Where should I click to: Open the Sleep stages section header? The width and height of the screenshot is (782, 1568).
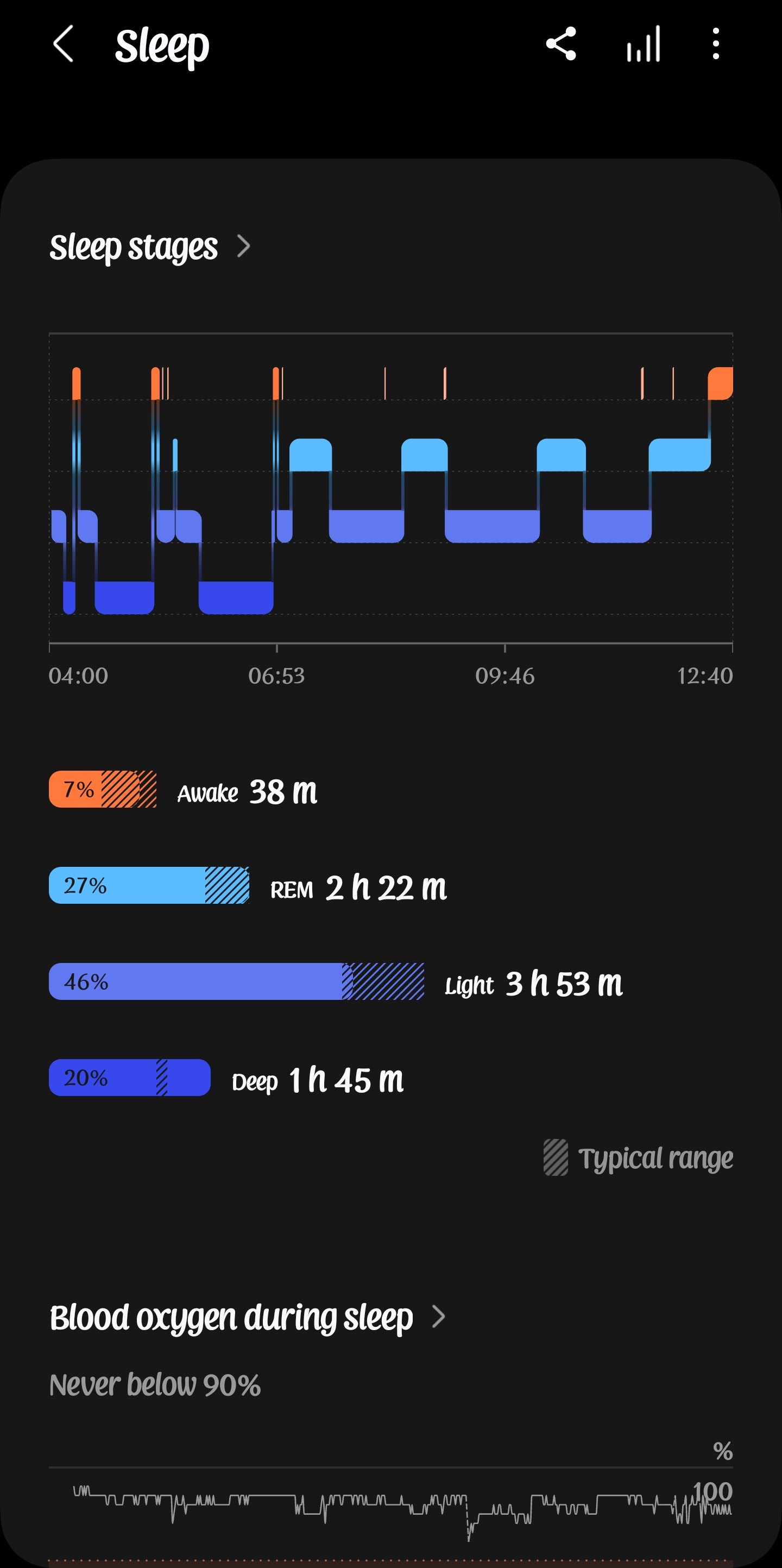coord(133,247)
